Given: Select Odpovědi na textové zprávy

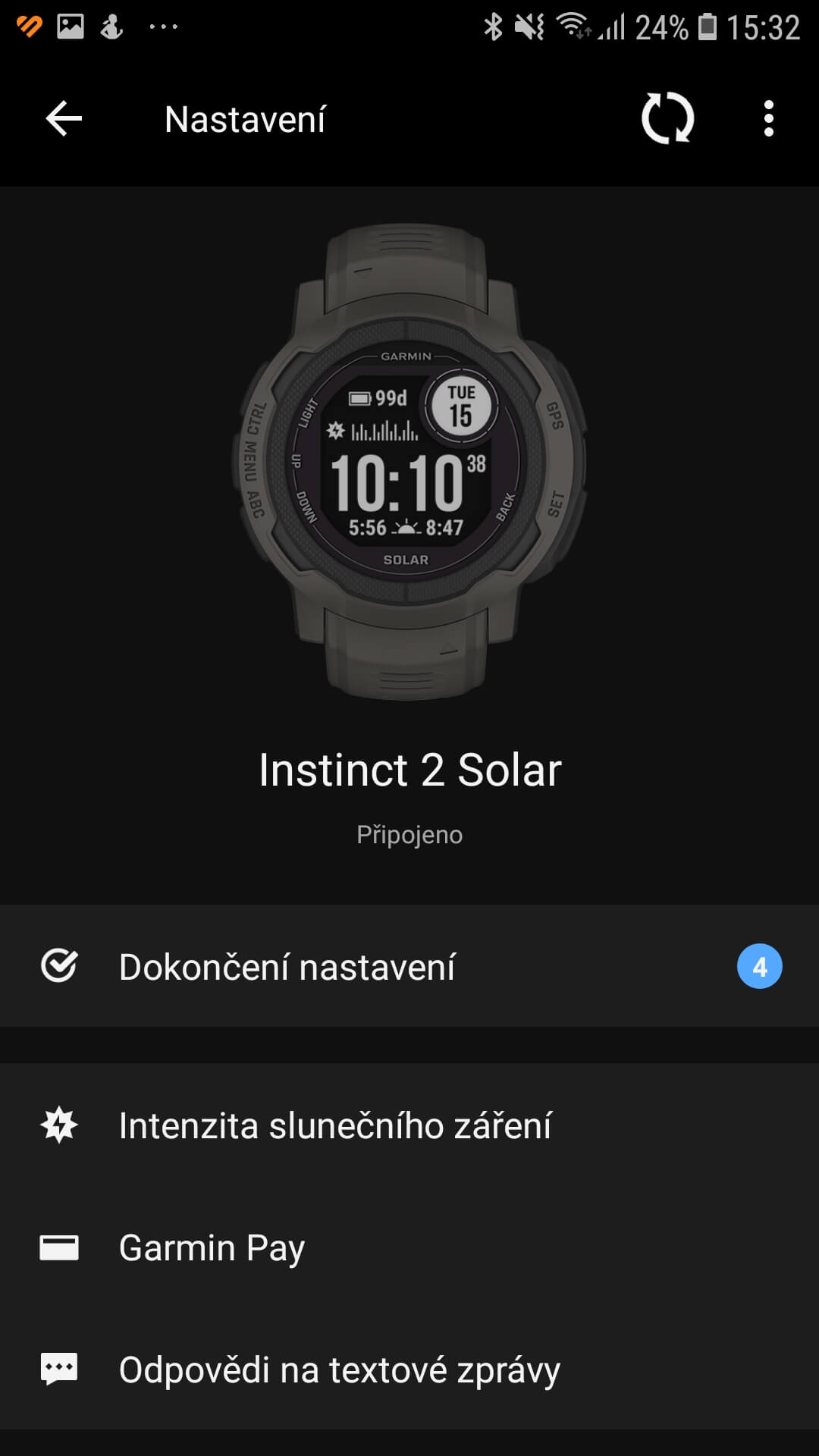Looking at the screenshot, I should [x=409, y=1370].
